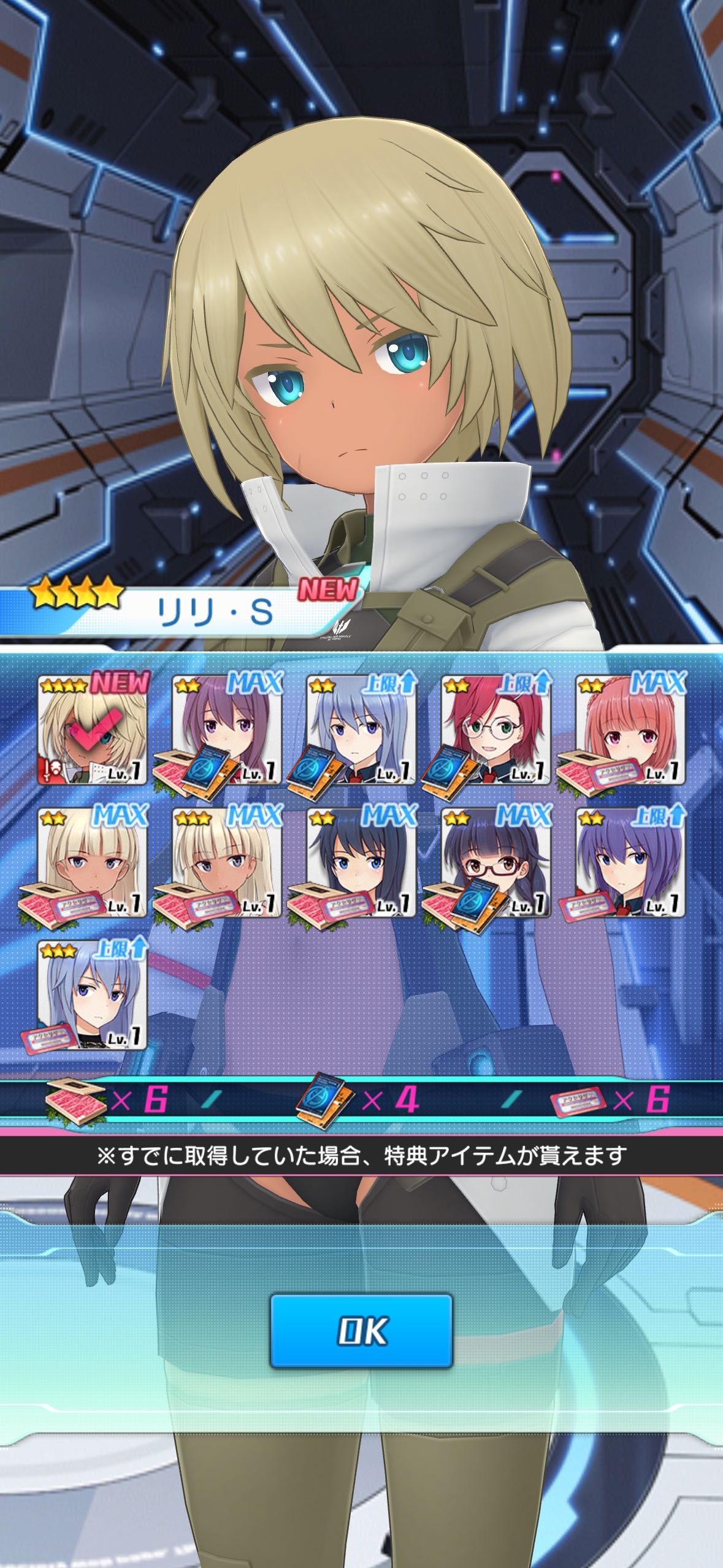Choose the 2-star blonde tanned MAX character
This screenshot has width=723, height=1568.
[92, 862]
